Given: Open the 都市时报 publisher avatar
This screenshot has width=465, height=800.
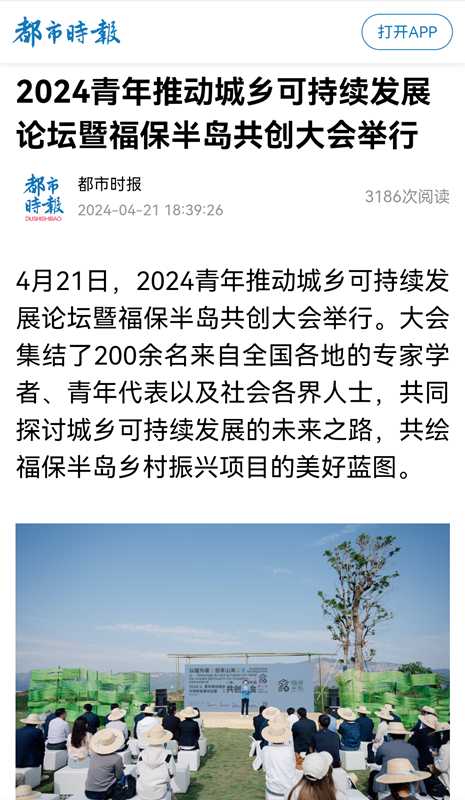Looking at the screenshot, I should (43, 197).
